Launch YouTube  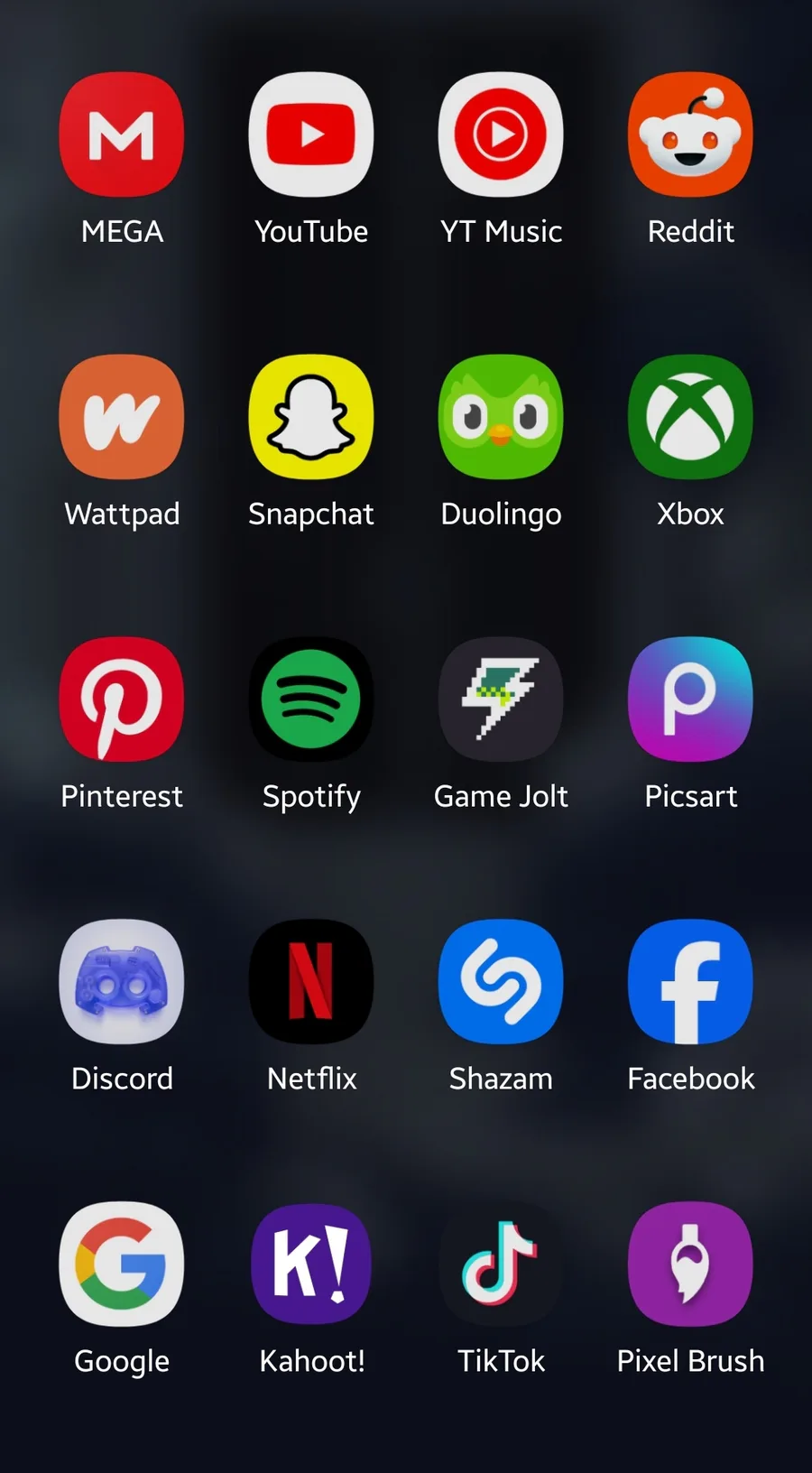[311, 134]
